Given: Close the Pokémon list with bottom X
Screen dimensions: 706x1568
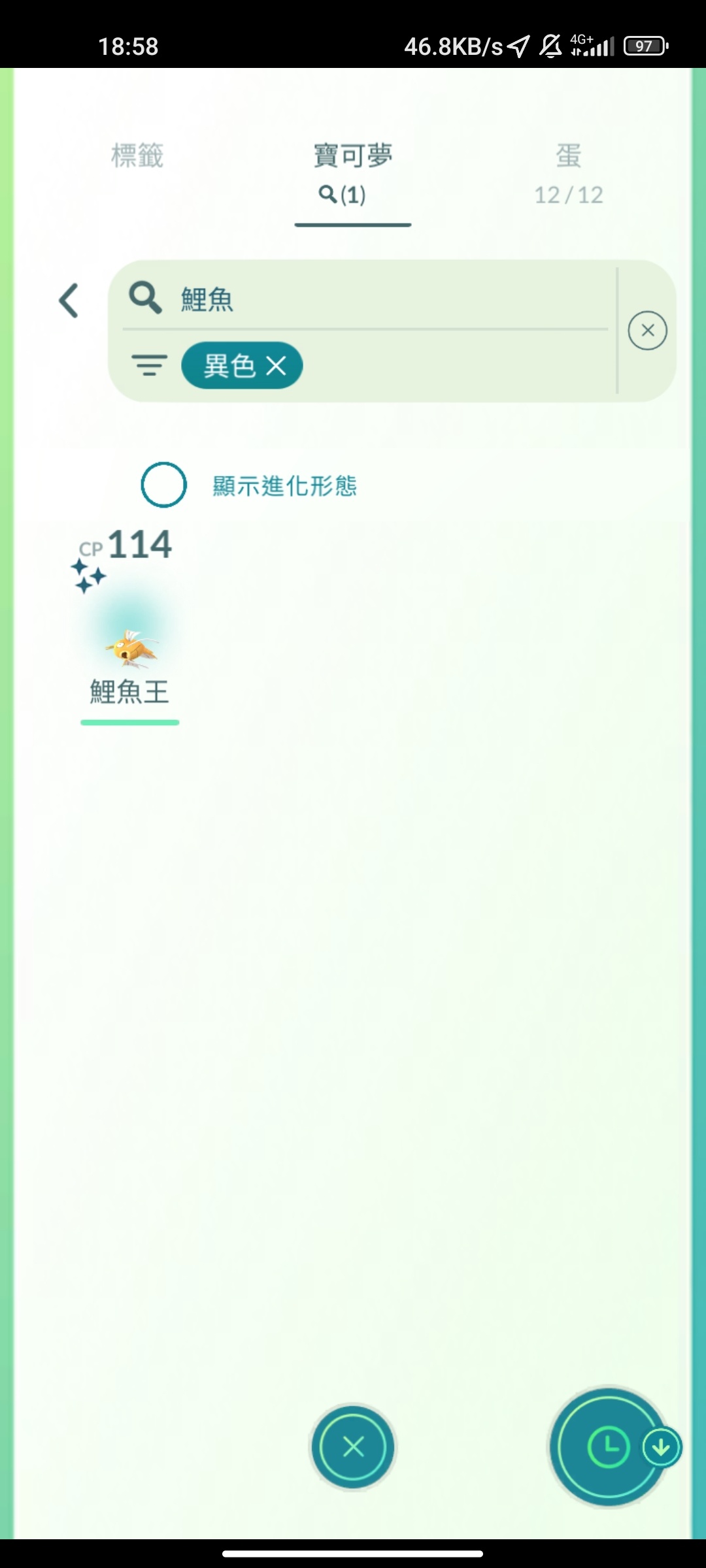Looking at the screenshot, I should [x=353, y=1446].
